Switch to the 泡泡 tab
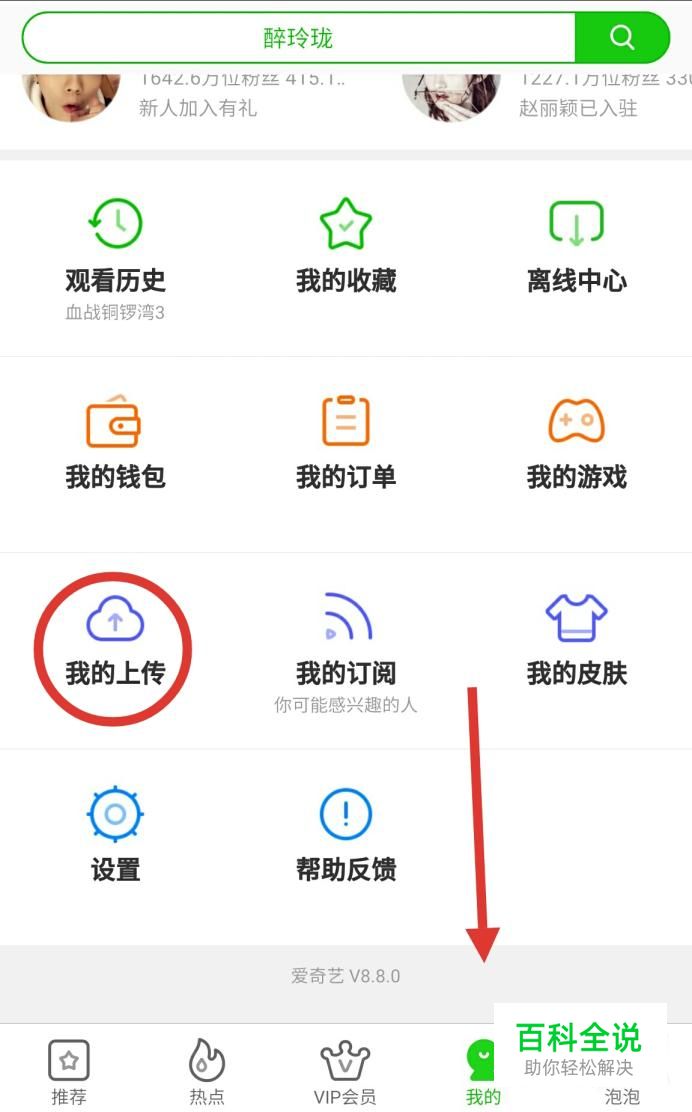Image resolution: width=692 pixels, height=1112 pixels. (x=621, y=1090)
